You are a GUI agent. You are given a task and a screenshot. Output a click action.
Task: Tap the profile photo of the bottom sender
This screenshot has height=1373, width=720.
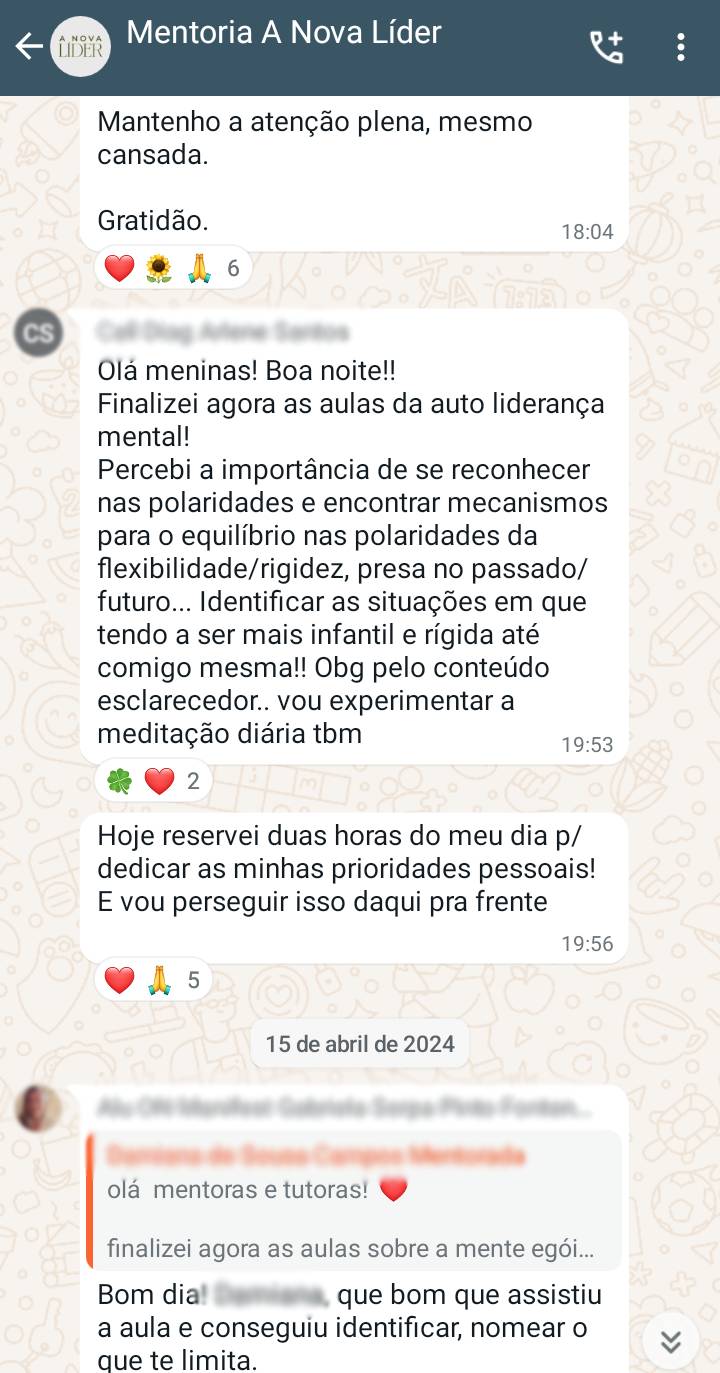point(38,1108)
